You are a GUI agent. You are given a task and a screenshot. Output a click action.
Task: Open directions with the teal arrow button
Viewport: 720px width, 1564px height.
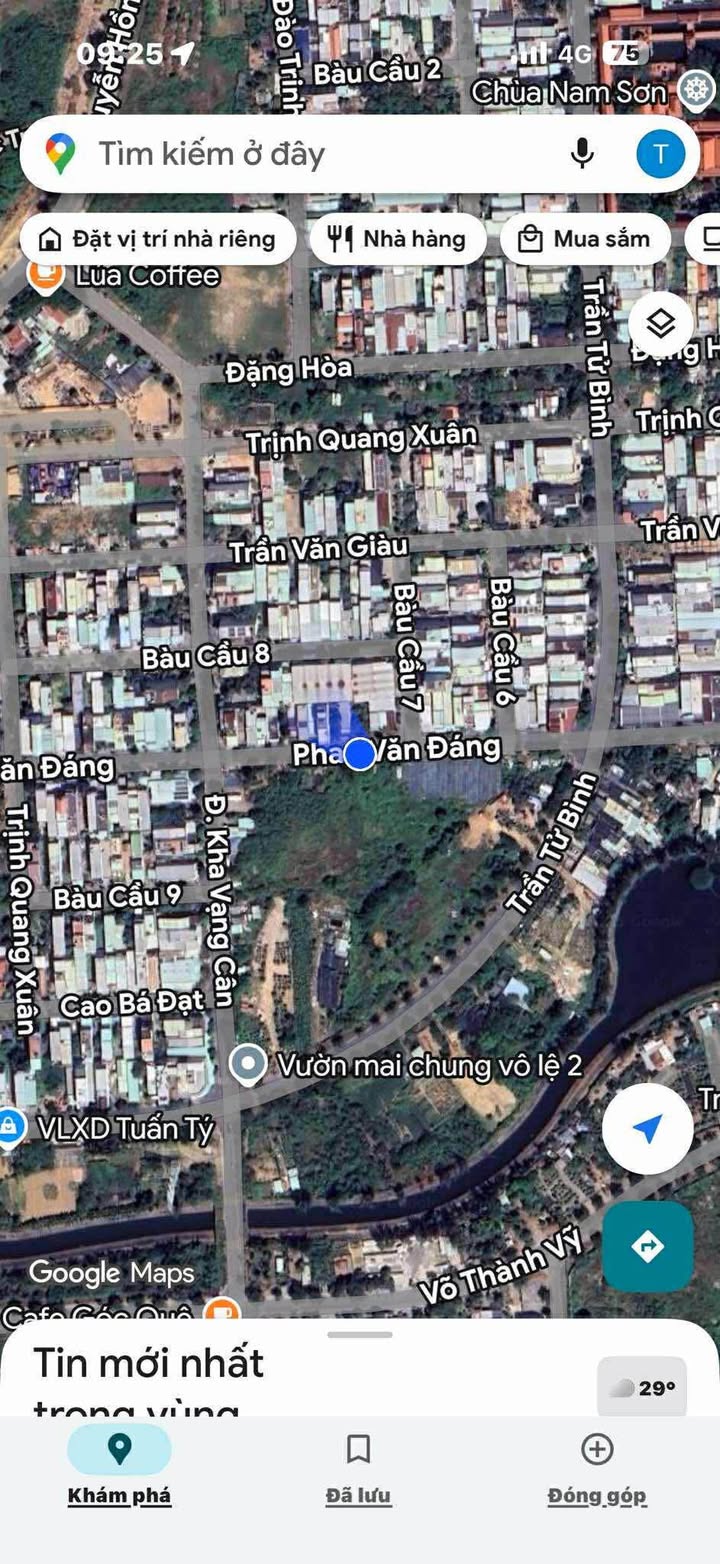click(647, 1246)
